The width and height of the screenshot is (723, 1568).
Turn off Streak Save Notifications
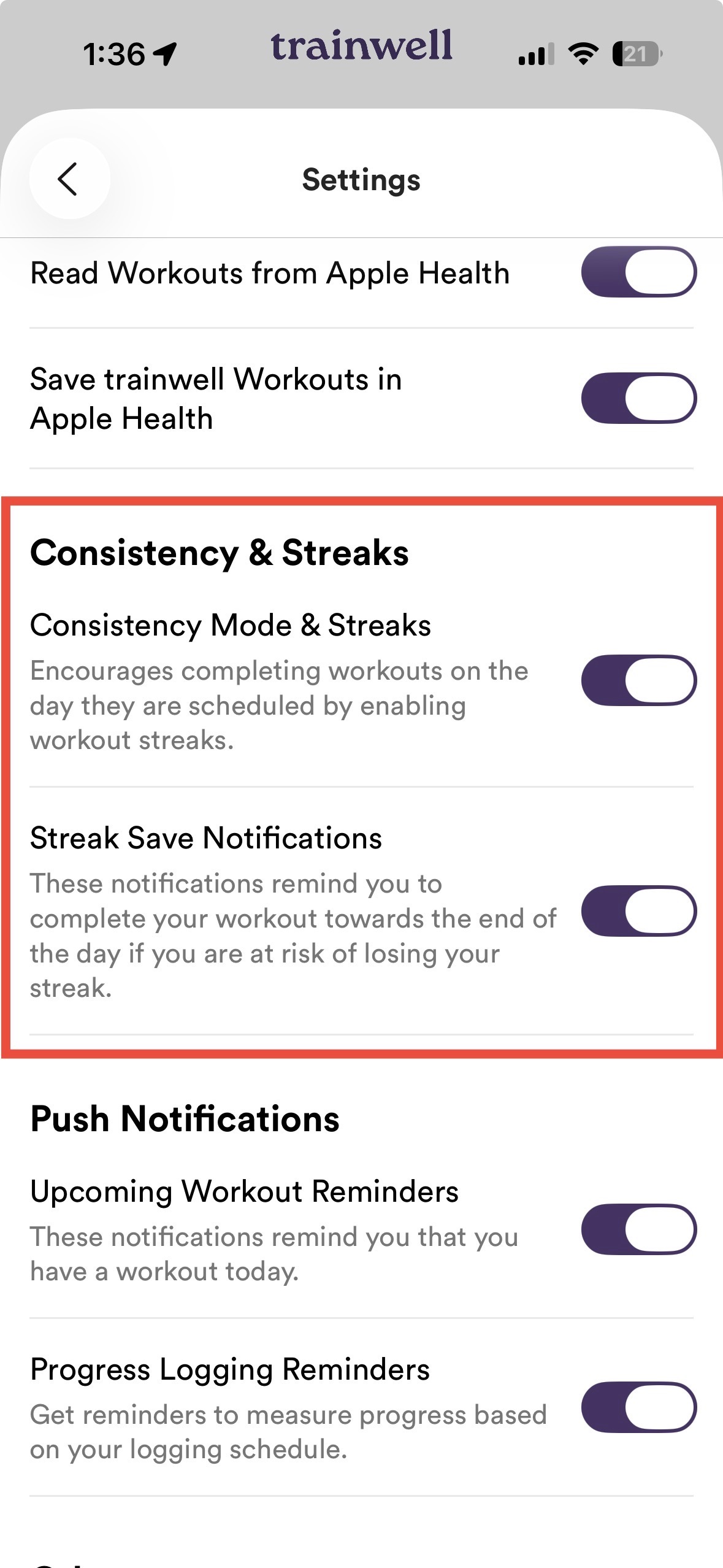click(x=638, y=911)
